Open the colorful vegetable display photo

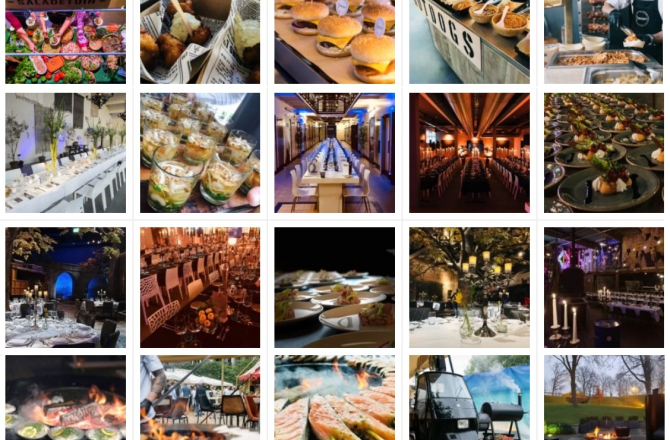pos(65,40)
